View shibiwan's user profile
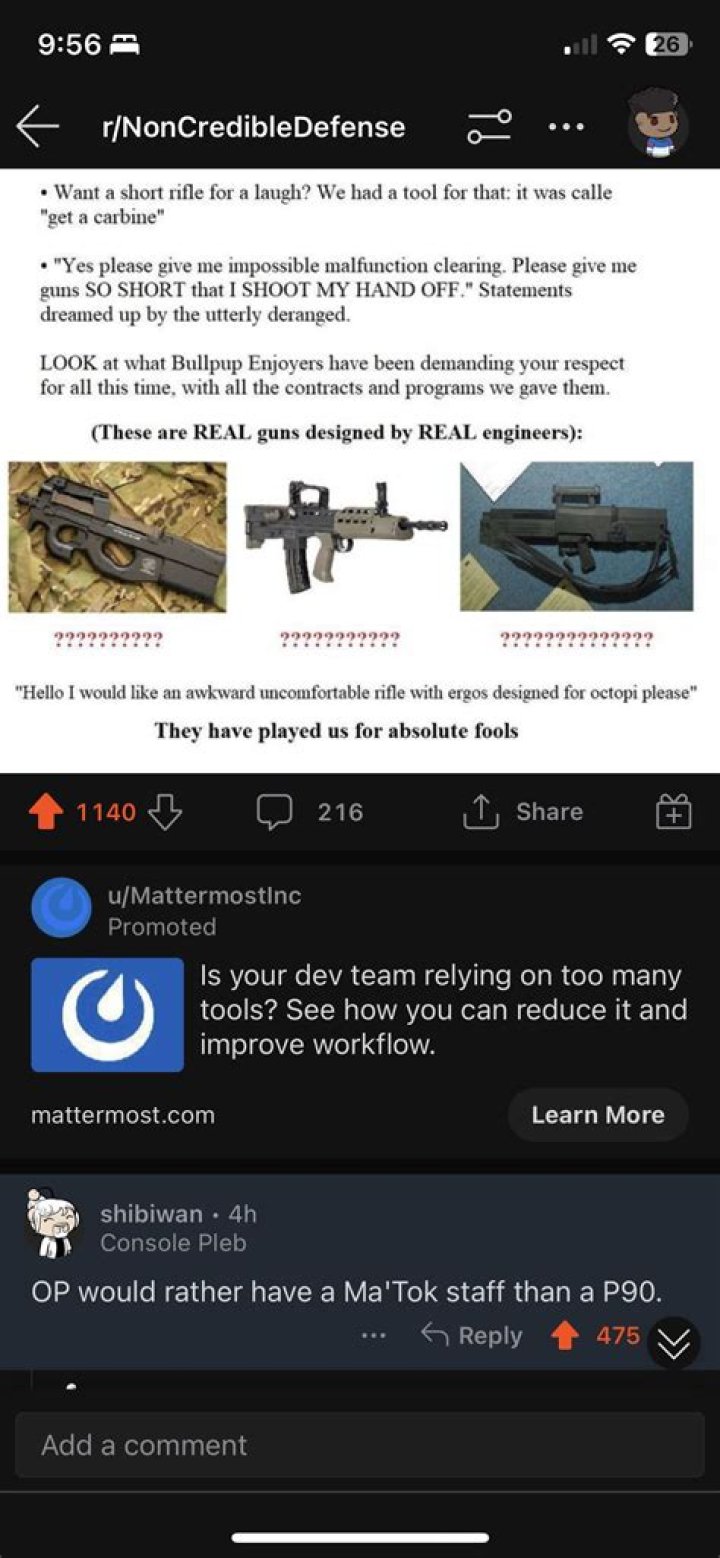Image resolution: width=720 pixels, height=1558 pixels. coord(151,1214)
